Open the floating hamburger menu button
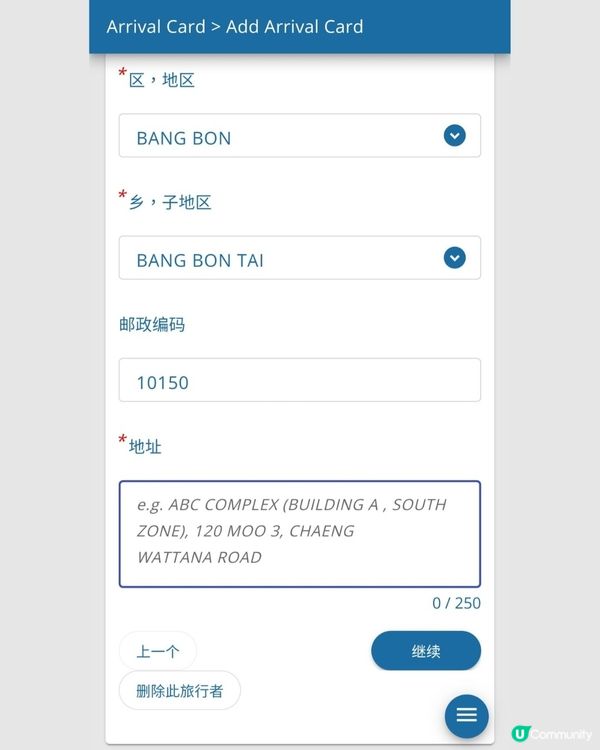600x750 pixels. pos(466,715)
